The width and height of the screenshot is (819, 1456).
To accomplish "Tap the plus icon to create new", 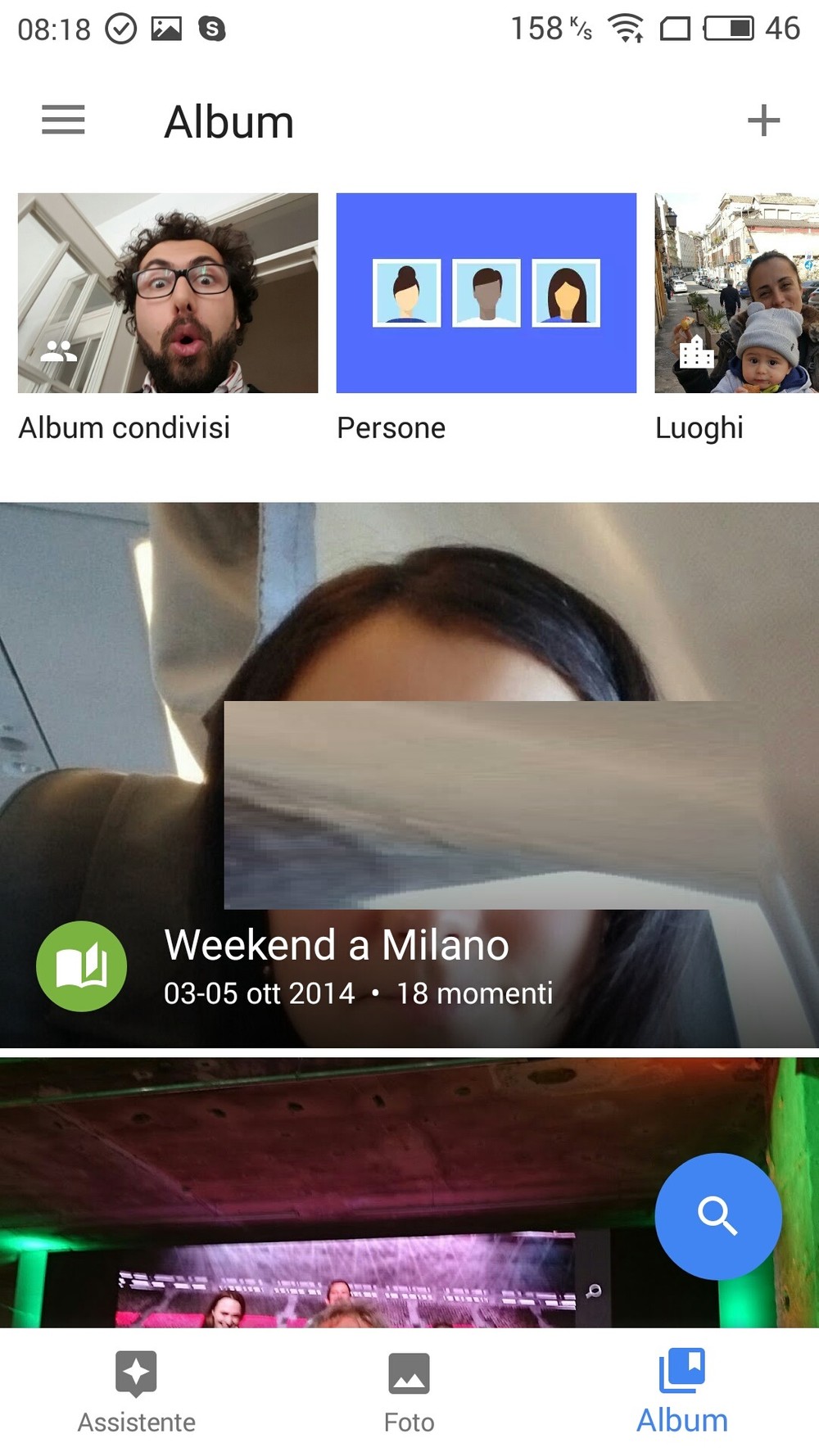I will coord(763,120).
